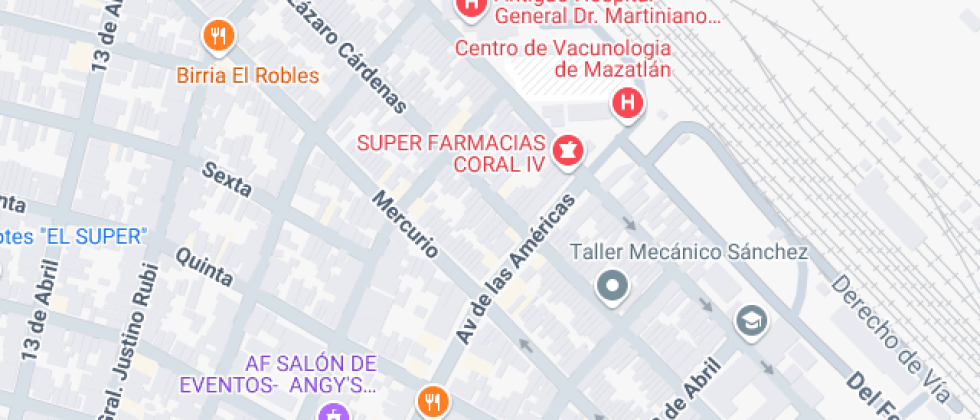This screenshot has width=980, height=420.
Task: Open the AF Salón de Eventos Angy's pin
Action: (x=331, y=412)
